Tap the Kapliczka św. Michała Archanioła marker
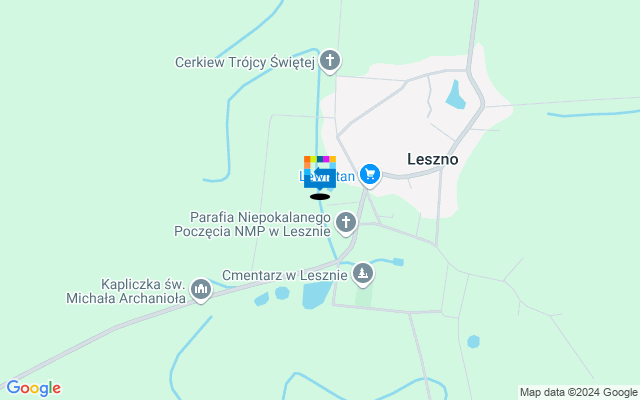The height and width of the screenshot is (400, 640). 201,290
